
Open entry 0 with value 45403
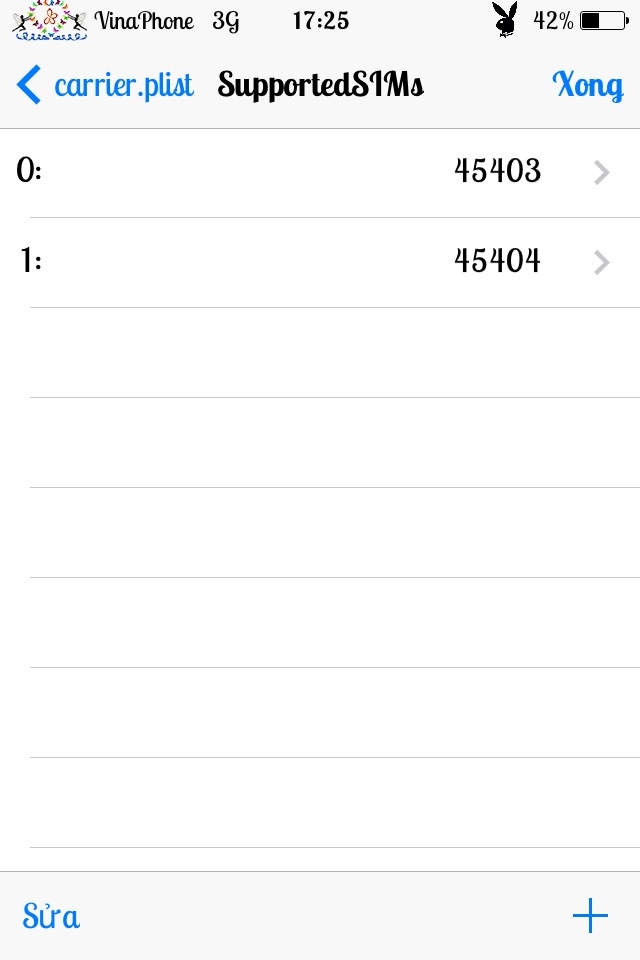(x=320, y=172)
